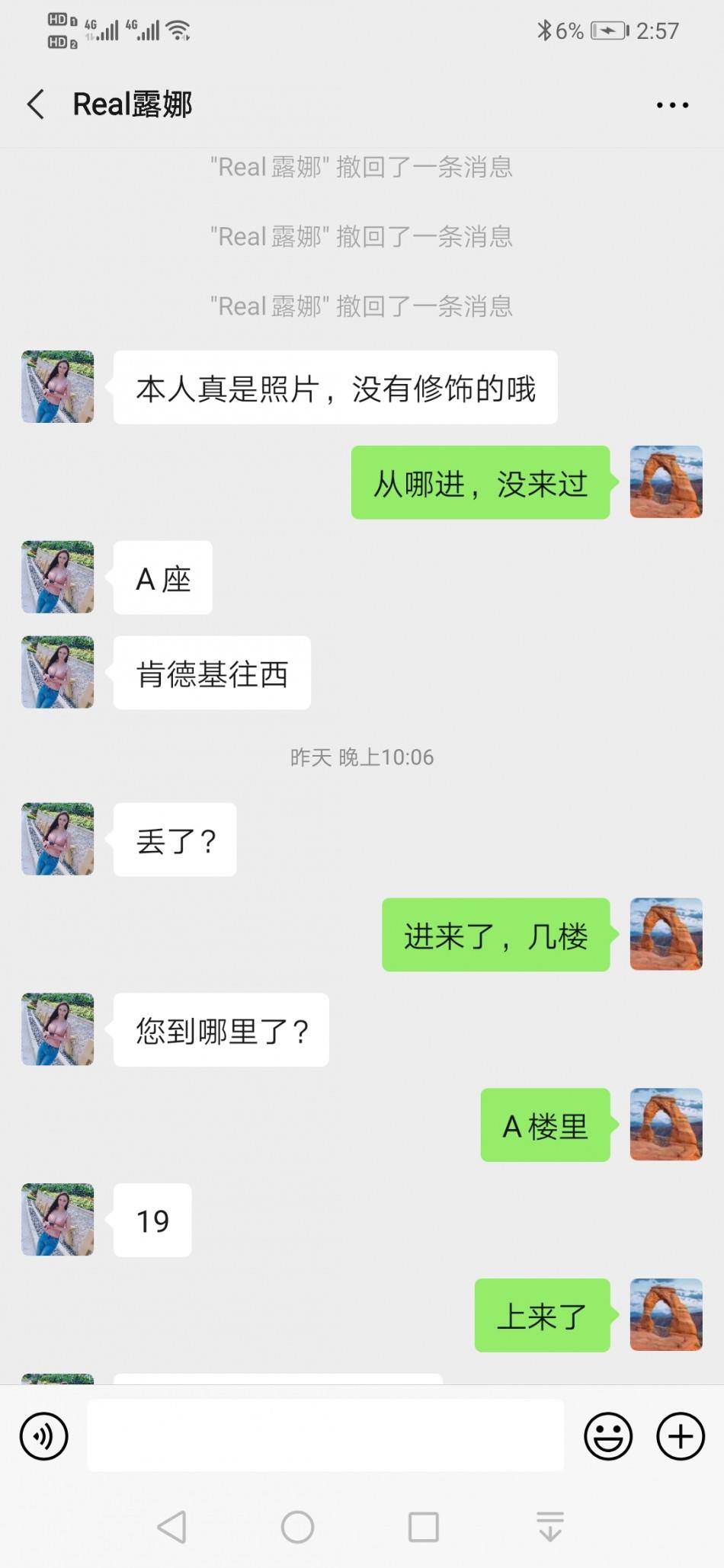Screen dimensions: 724x1568
Task: Open the chat info overflow menu
Action: point(672,105)
